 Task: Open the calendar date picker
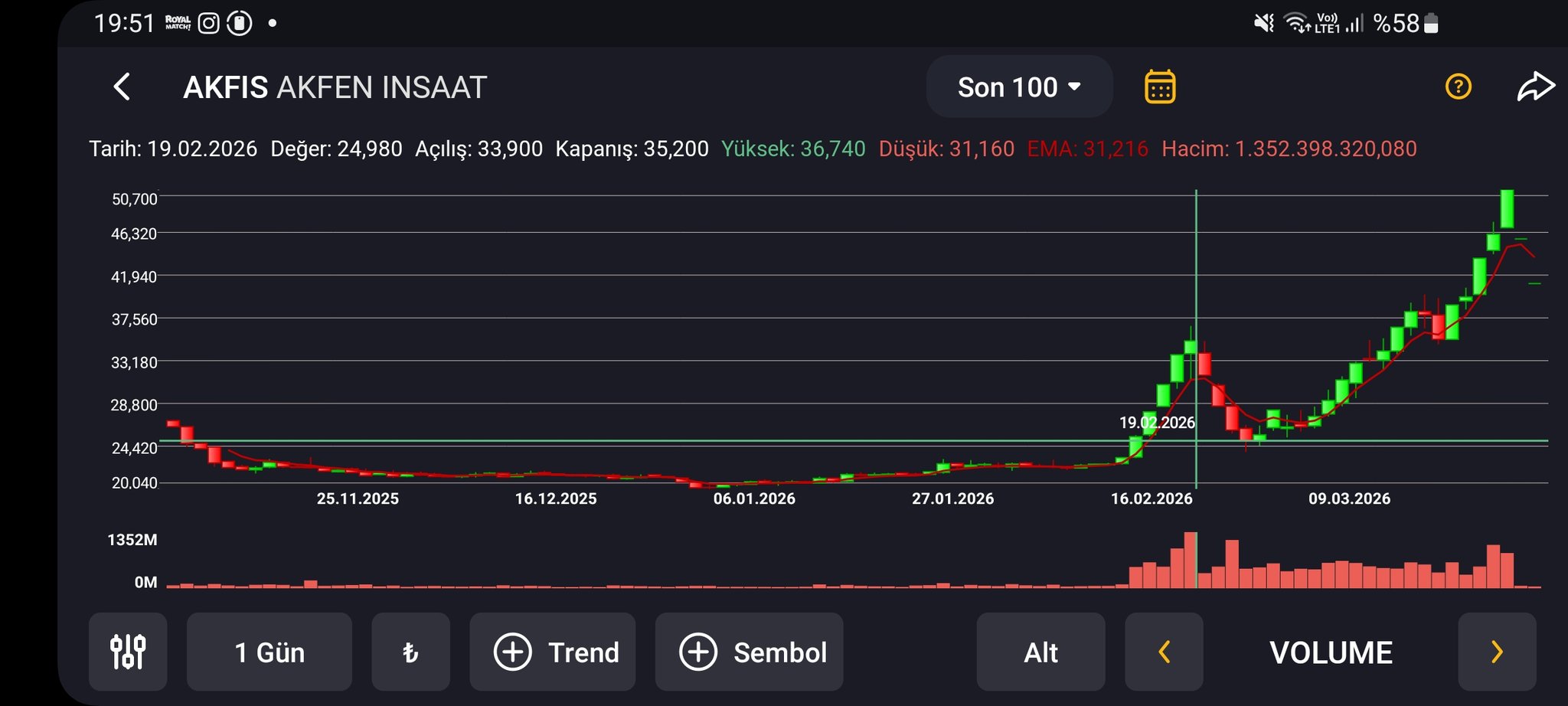coord(1160,87)
